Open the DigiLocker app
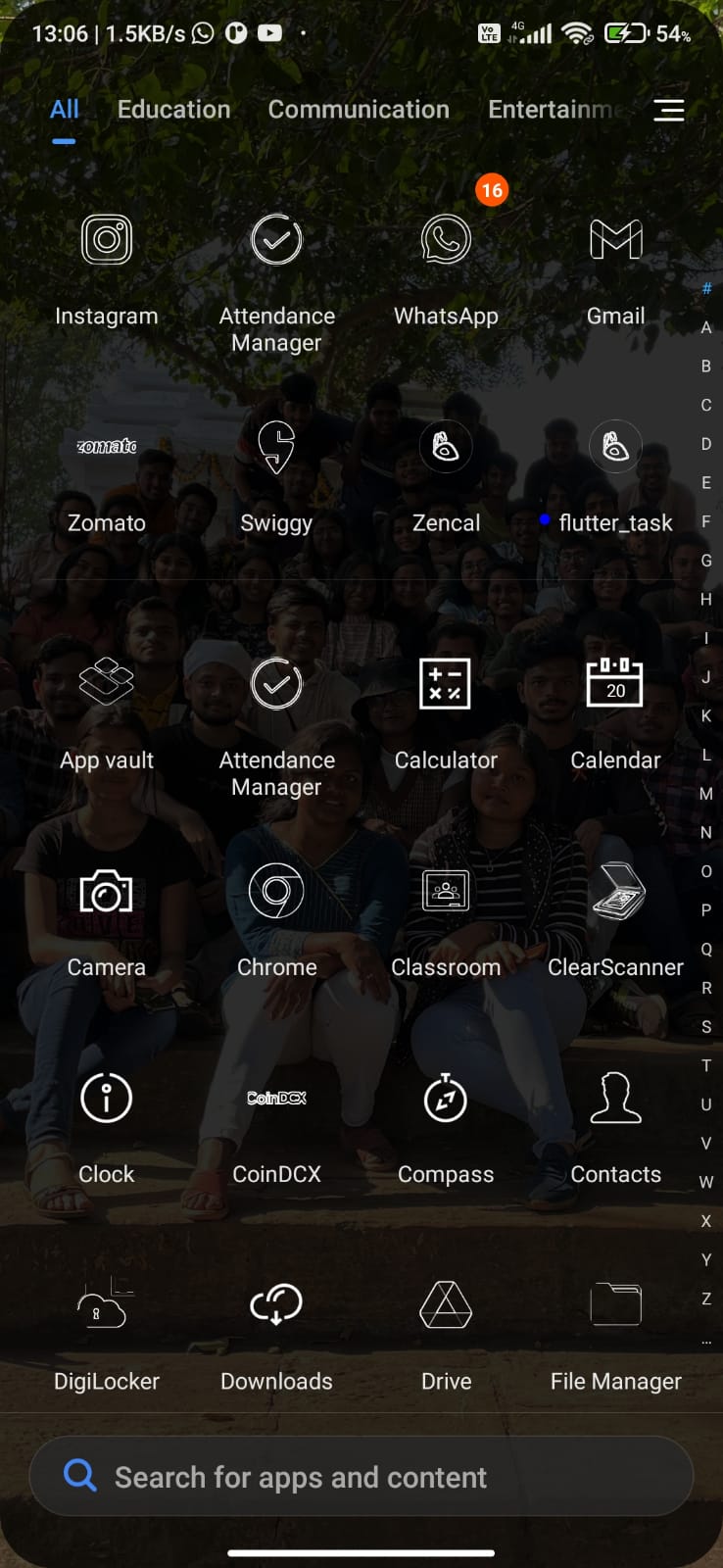Viewport: 723px width, 1568px height. coord(107,1305)
